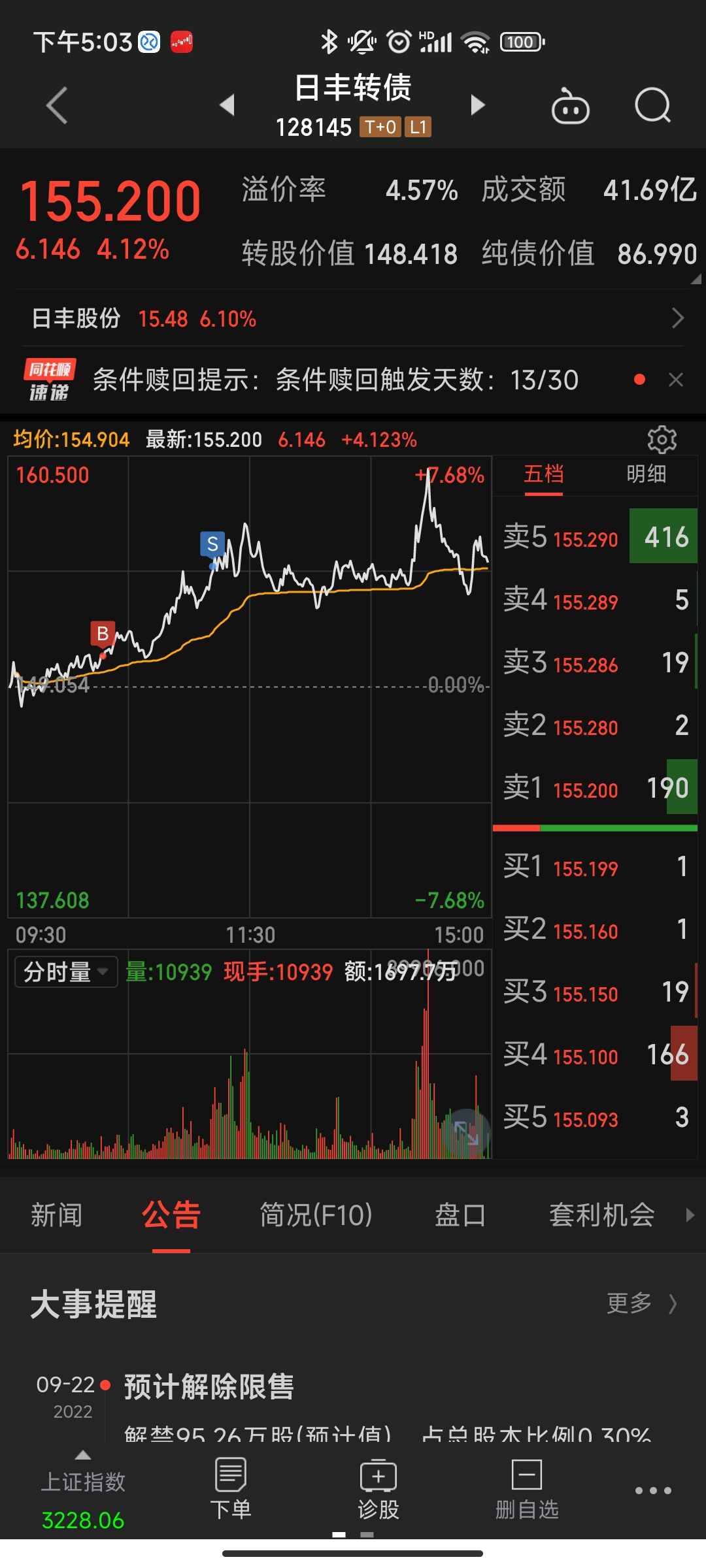Open chart settings gear

click(x=662, y=440)
